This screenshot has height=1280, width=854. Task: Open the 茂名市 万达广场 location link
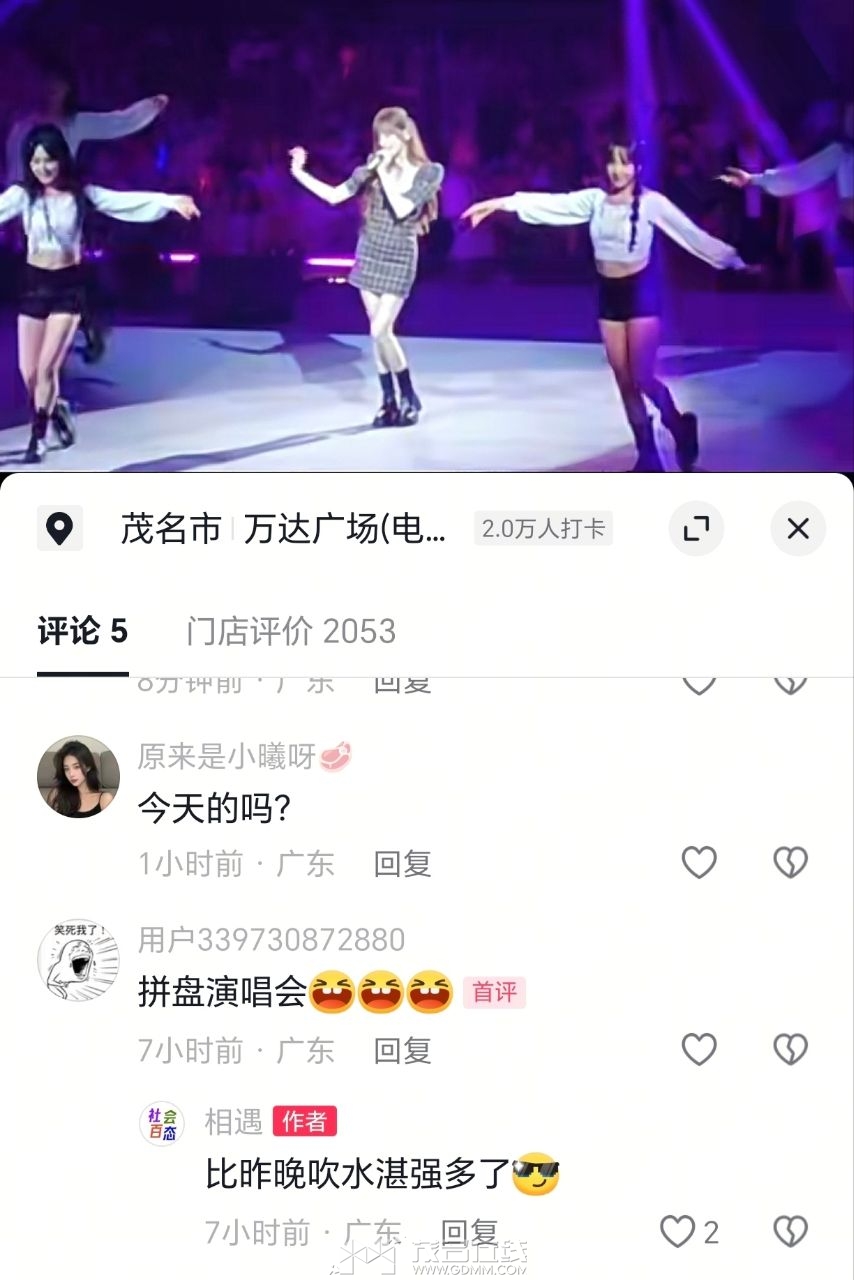pos(283,528)
